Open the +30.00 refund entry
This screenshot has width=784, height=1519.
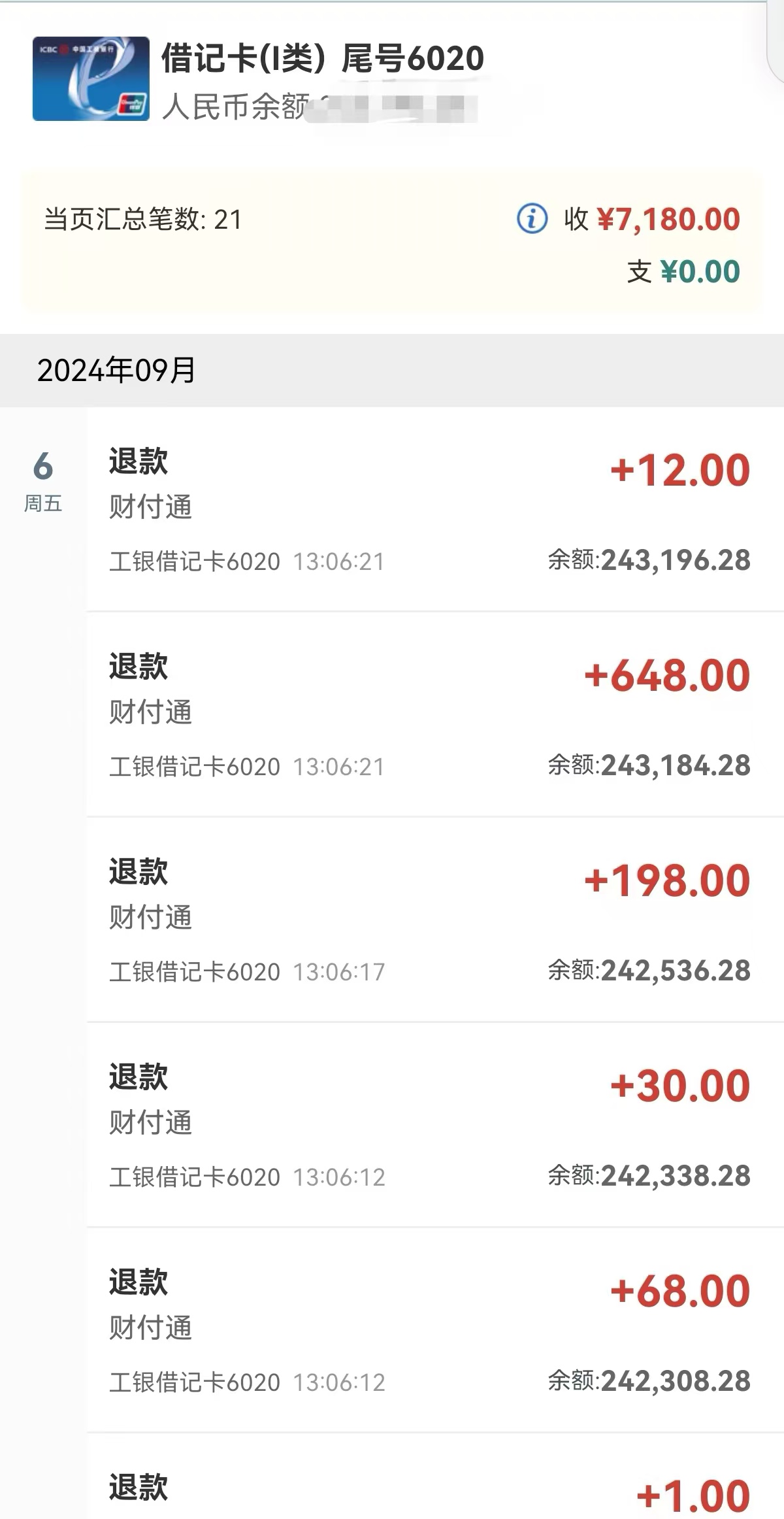[435, 1126]
